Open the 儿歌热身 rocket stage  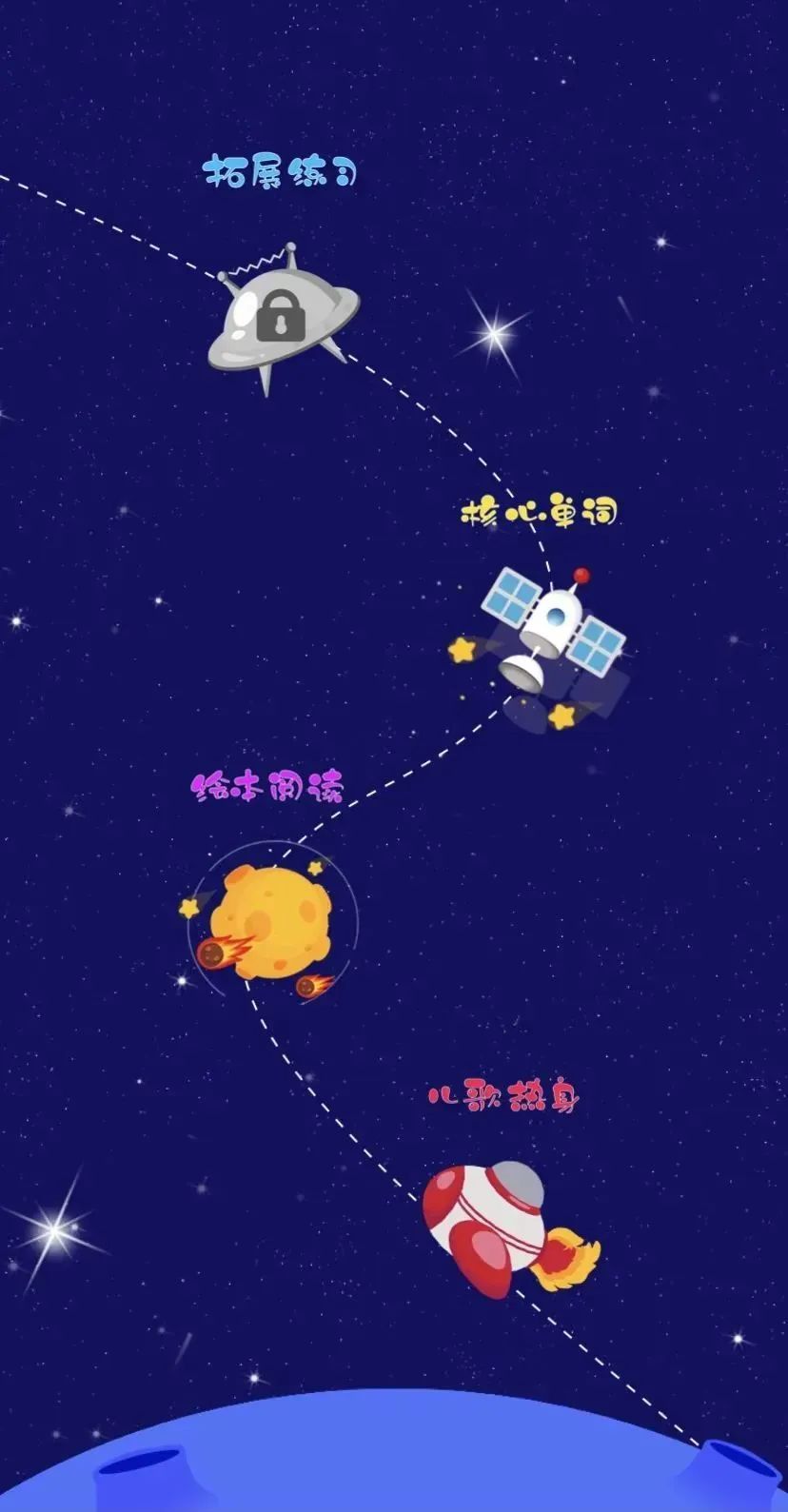[x=495, y=1227]
